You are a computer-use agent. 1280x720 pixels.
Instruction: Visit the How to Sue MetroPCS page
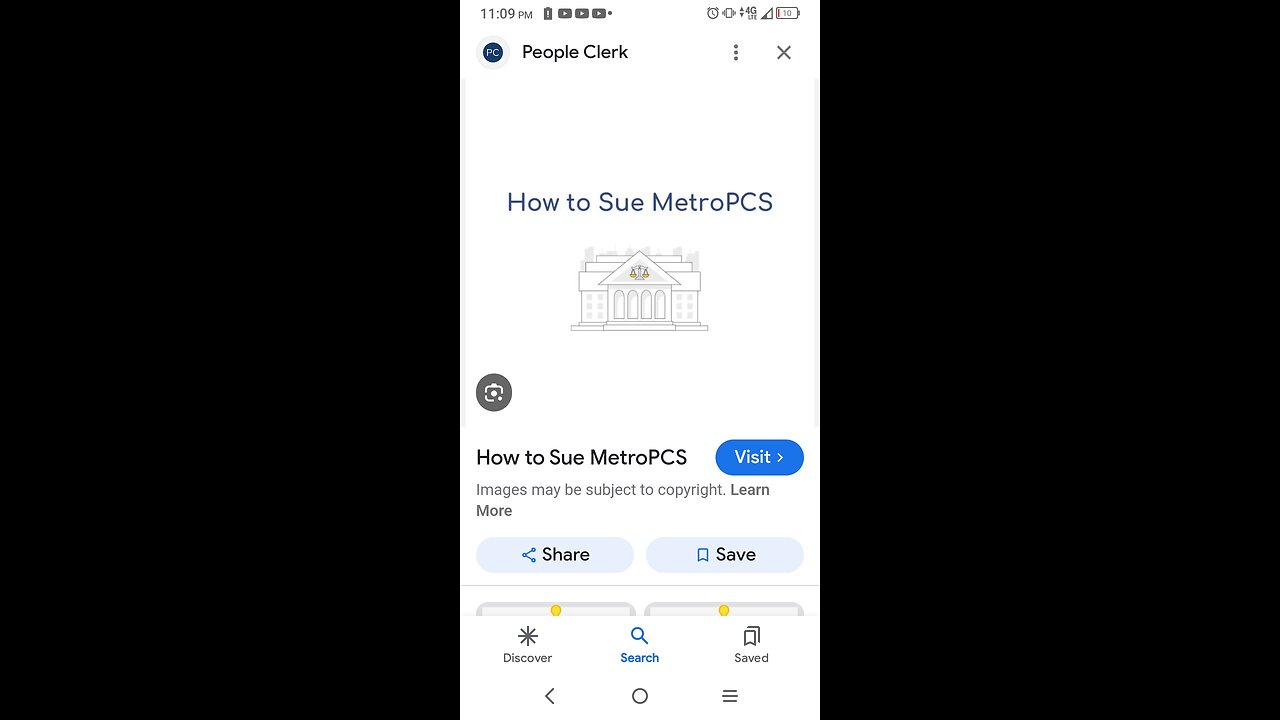tap(759, 457)
